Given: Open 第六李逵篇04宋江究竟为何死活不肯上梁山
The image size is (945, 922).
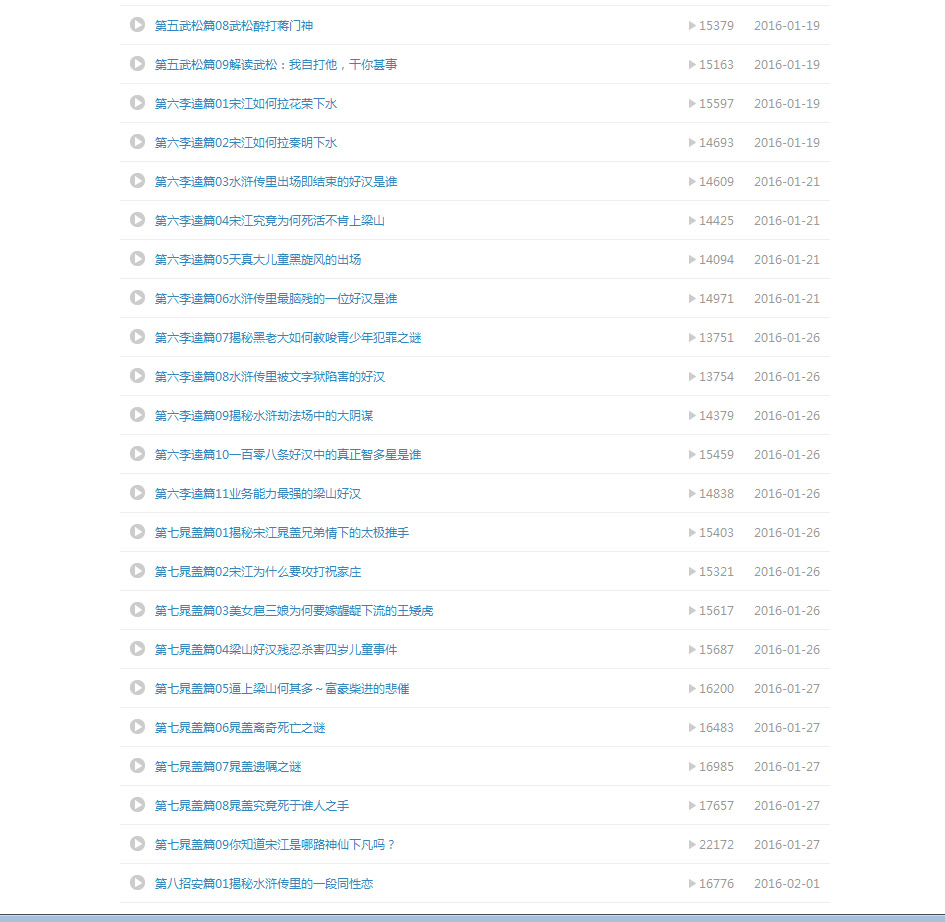Looking at the screenshot, I should pyautogui.click(x=269, y=220).
